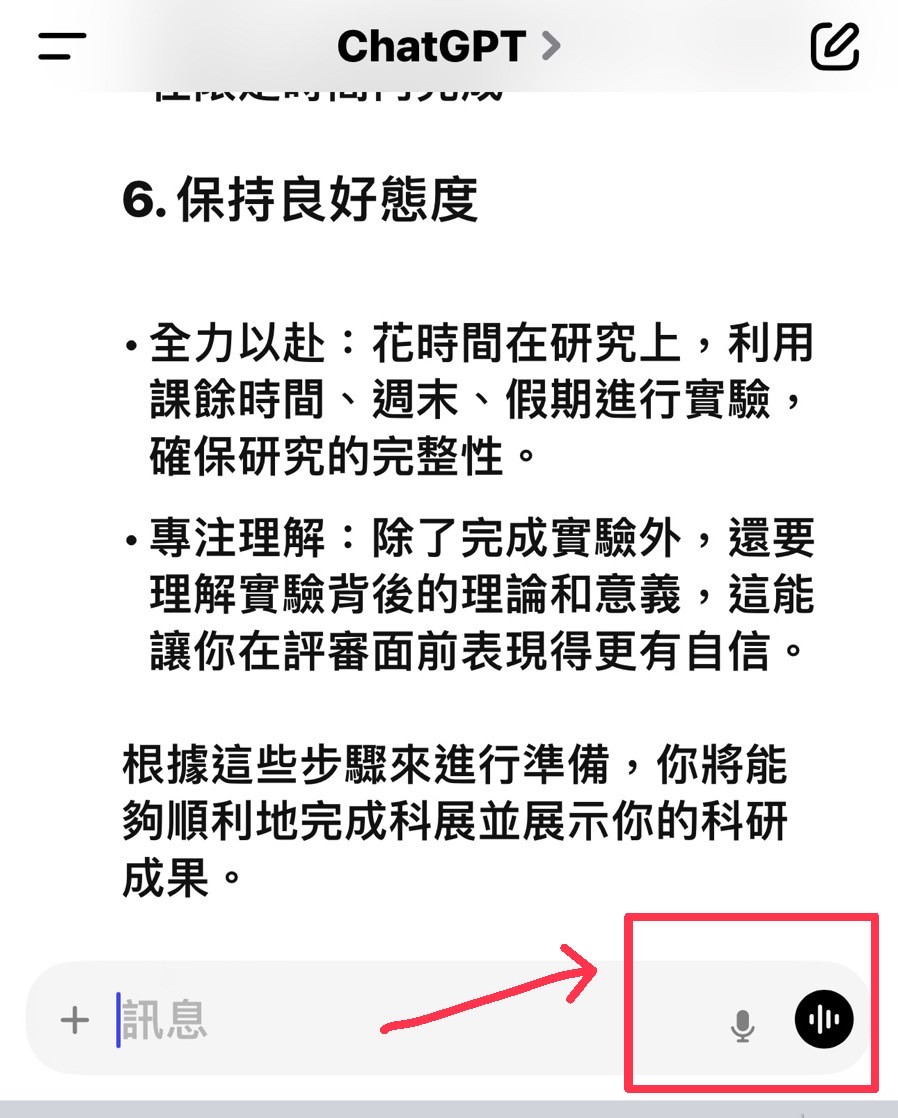Viewport: 898px width, 1118px height.
Task: Open the ChatGPT model selector
Action: click(448, 46)
